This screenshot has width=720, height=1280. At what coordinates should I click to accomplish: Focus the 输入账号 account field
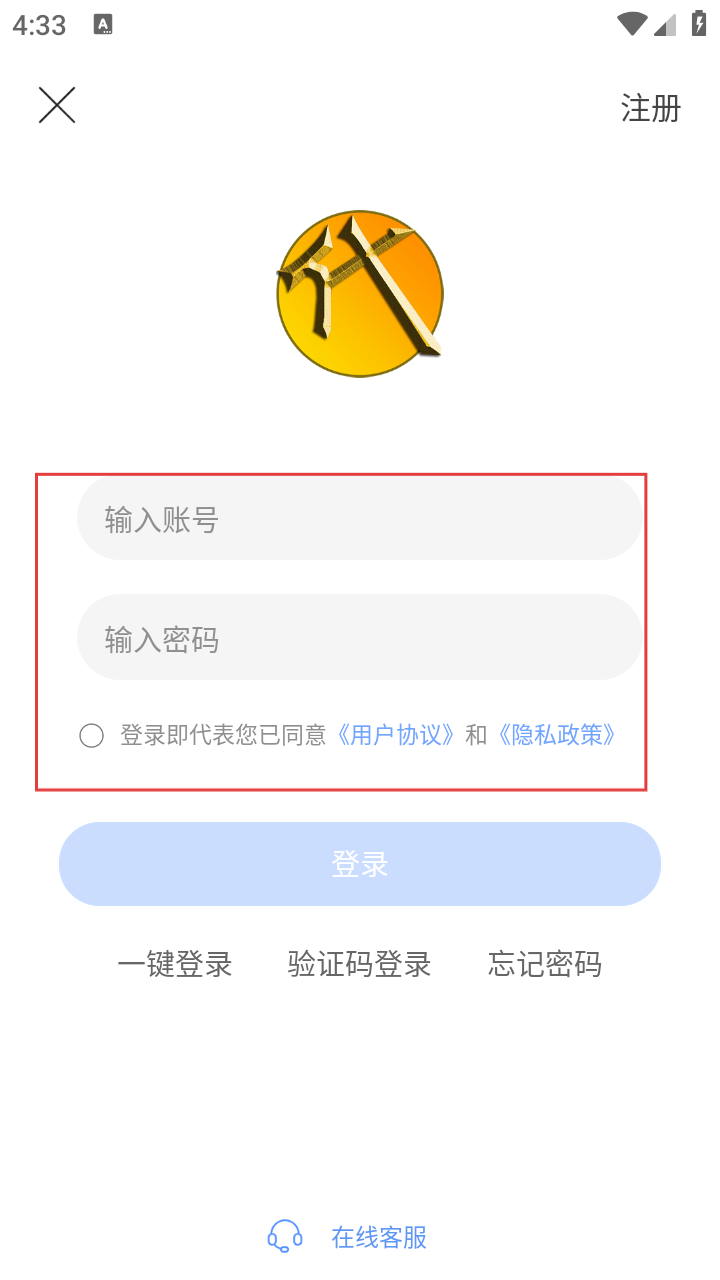click(x=360, y=519)
